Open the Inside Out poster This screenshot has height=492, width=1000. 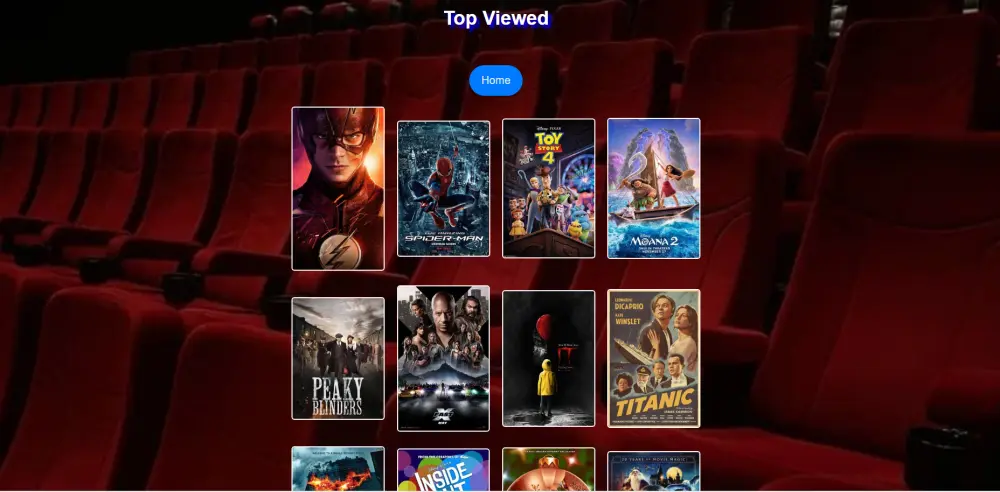(443, 470)
